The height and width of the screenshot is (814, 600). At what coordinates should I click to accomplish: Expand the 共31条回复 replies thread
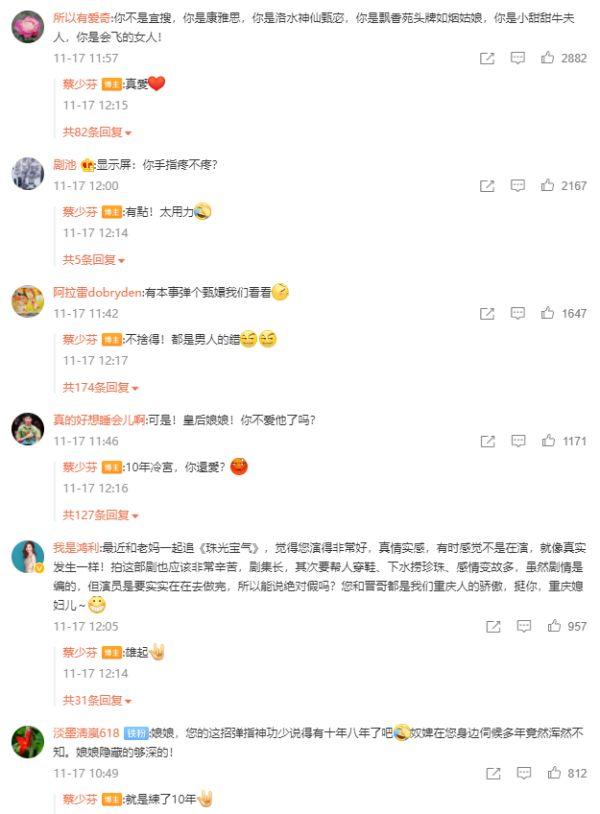tap(96, 701)
